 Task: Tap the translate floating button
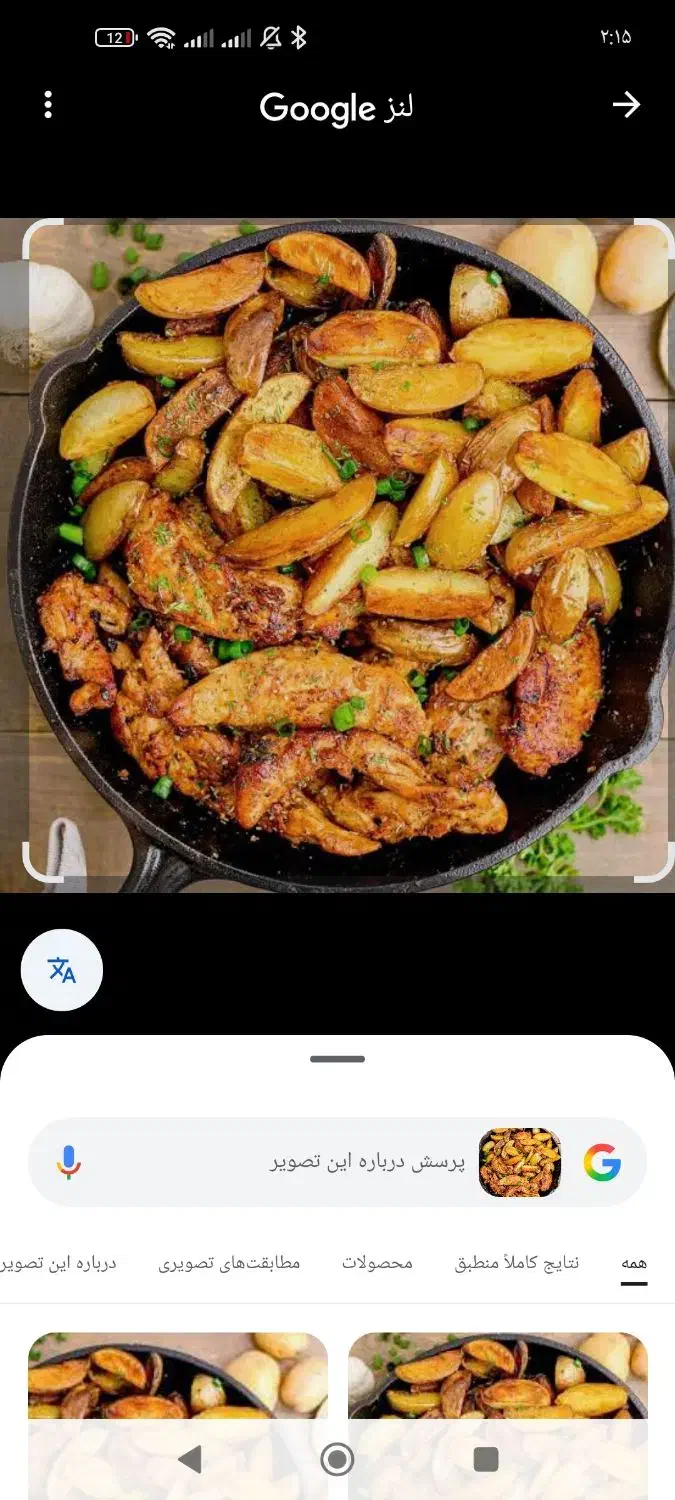pos(62,970)
